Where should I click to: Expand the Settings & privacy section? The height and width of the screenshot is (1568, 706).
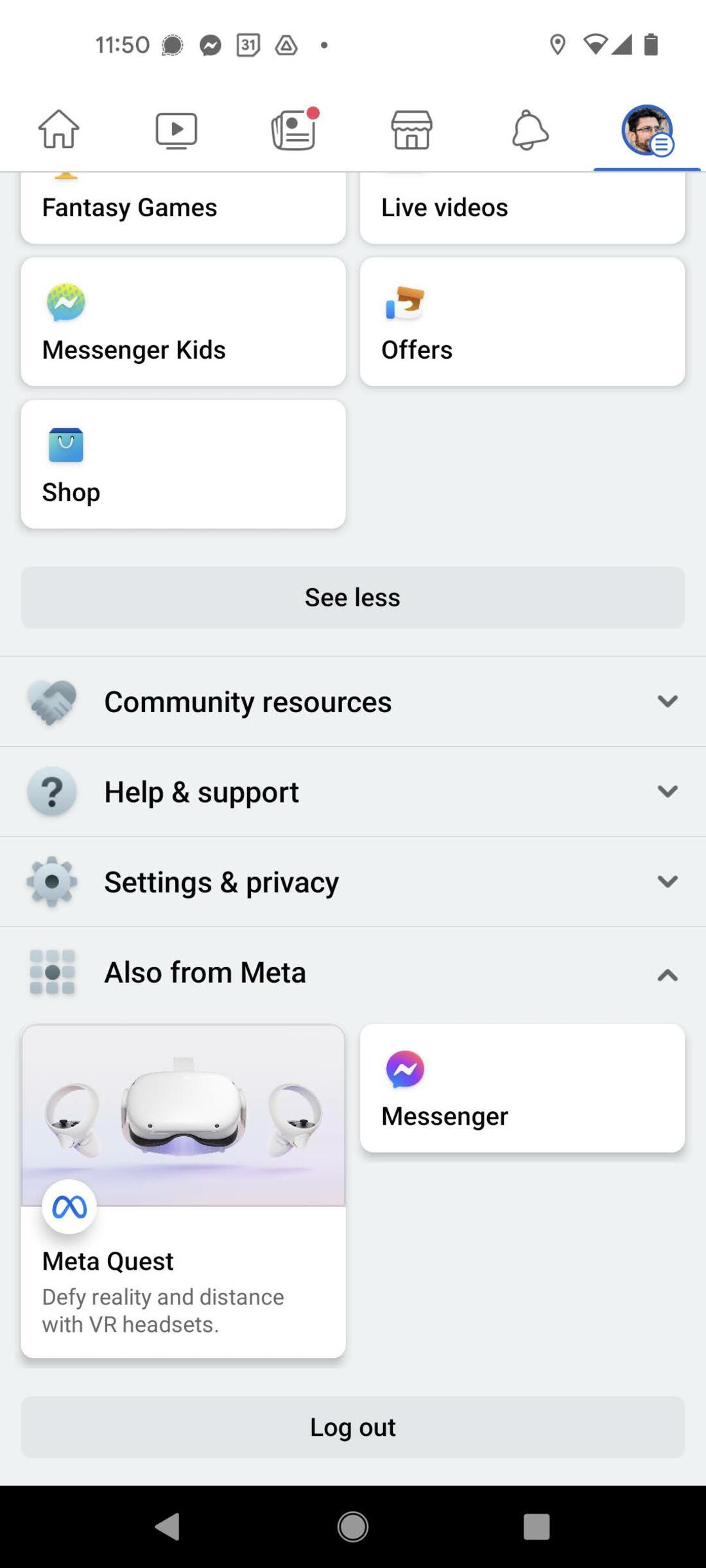click(x=353, y=882)
